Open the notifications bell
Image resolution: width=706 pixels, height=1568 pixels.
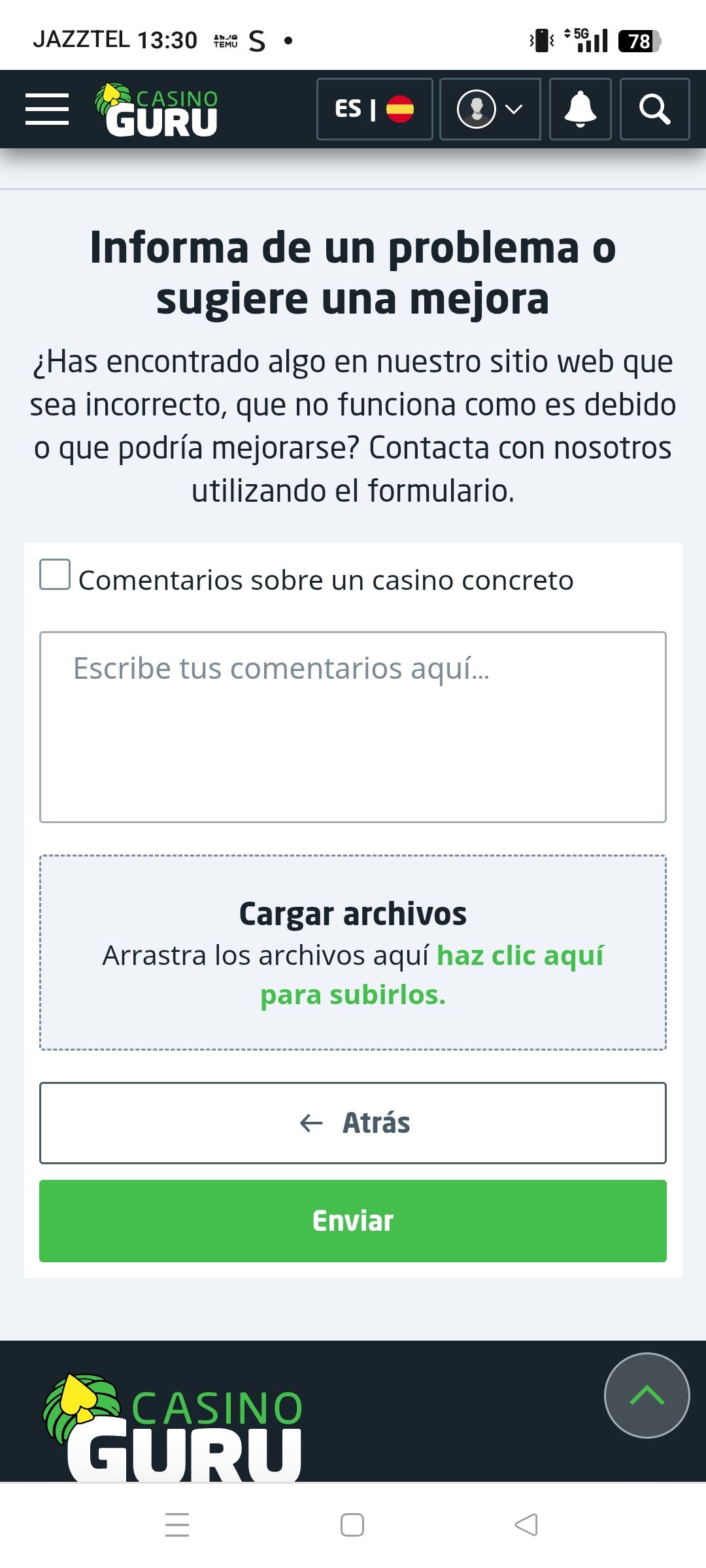tap(580, 110)
